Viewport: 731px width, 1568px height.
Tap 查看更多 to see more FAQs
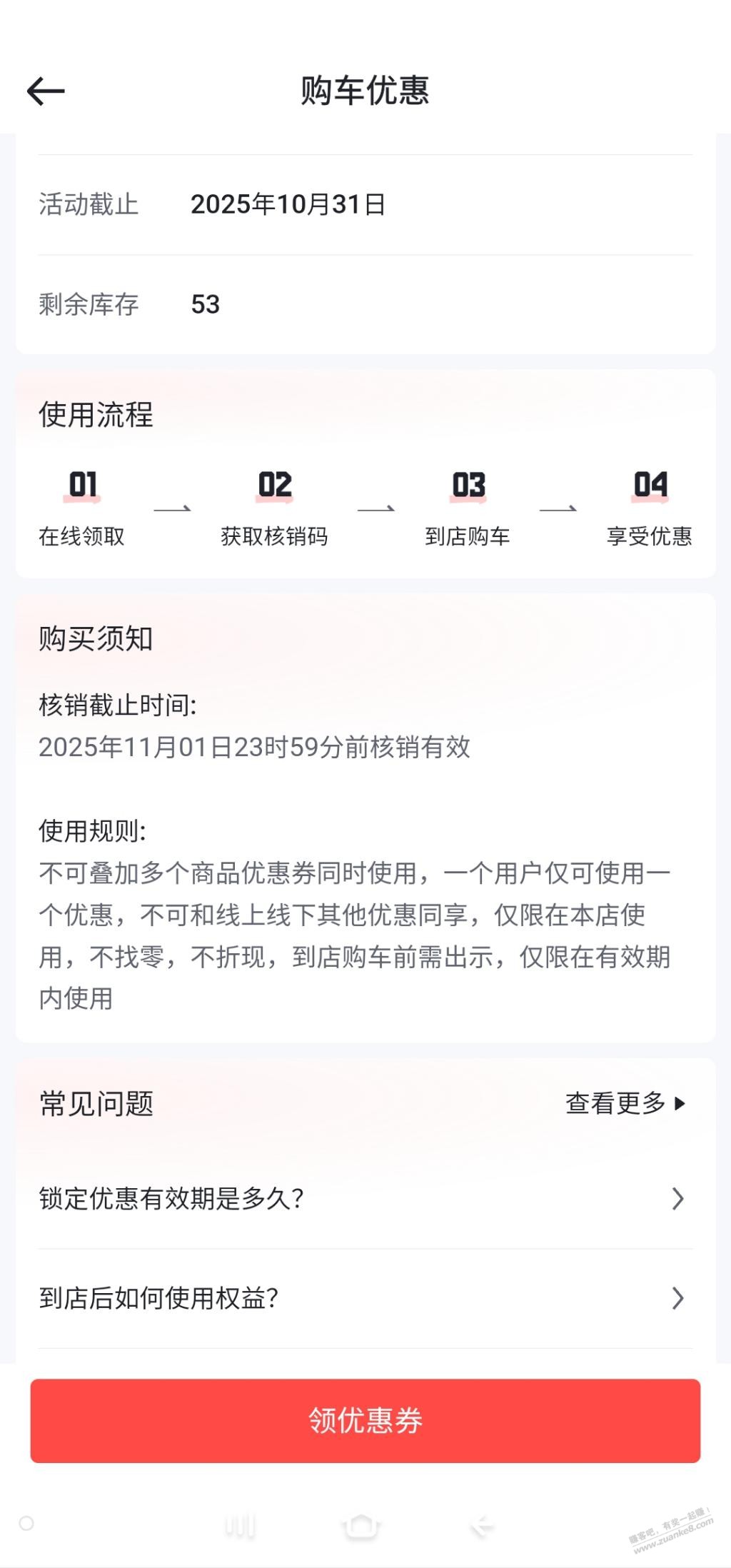point(625,1103)
